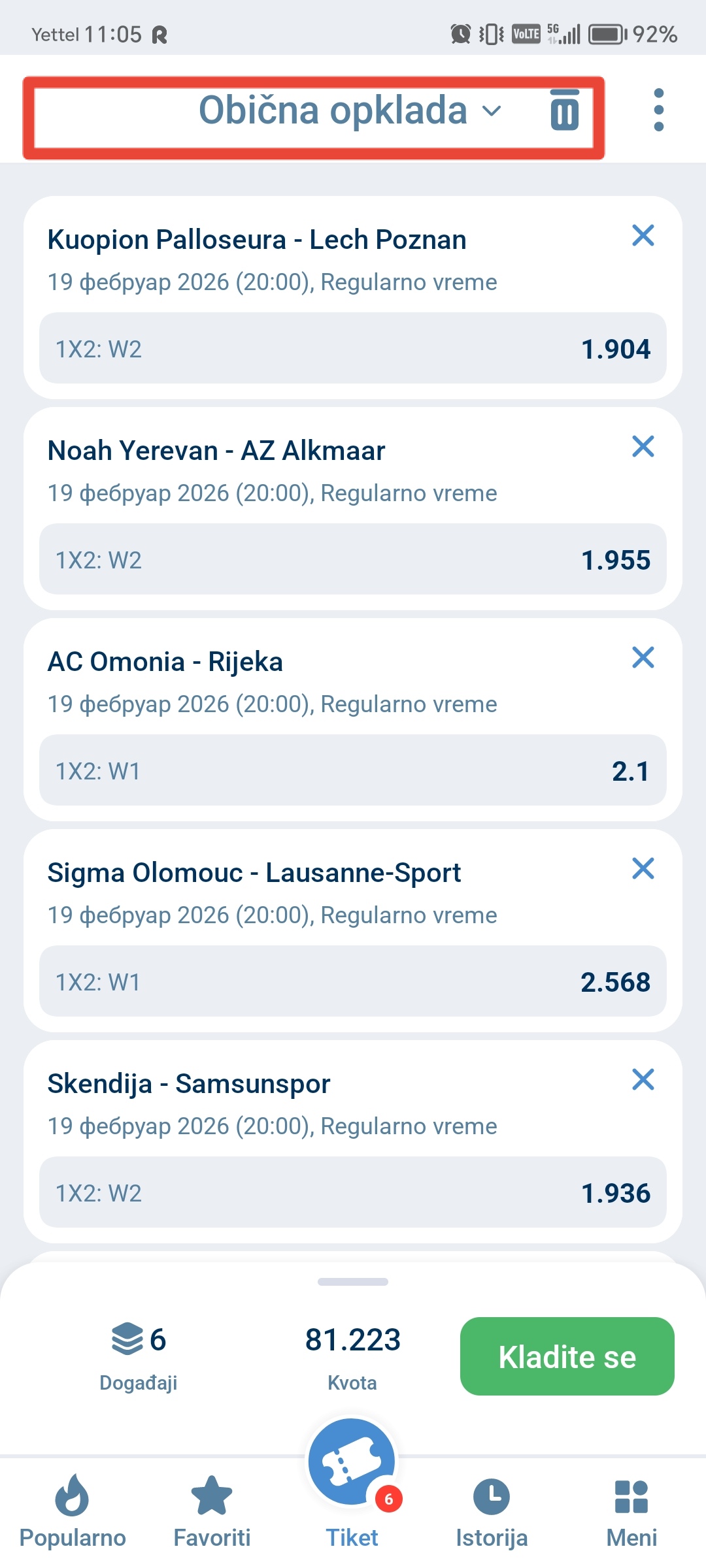The height and width of the screenshot is (1568, 706).
Task: Remove Kuopion Palloseura - Lech Poznan from ticket
Action: click(643, 236)
